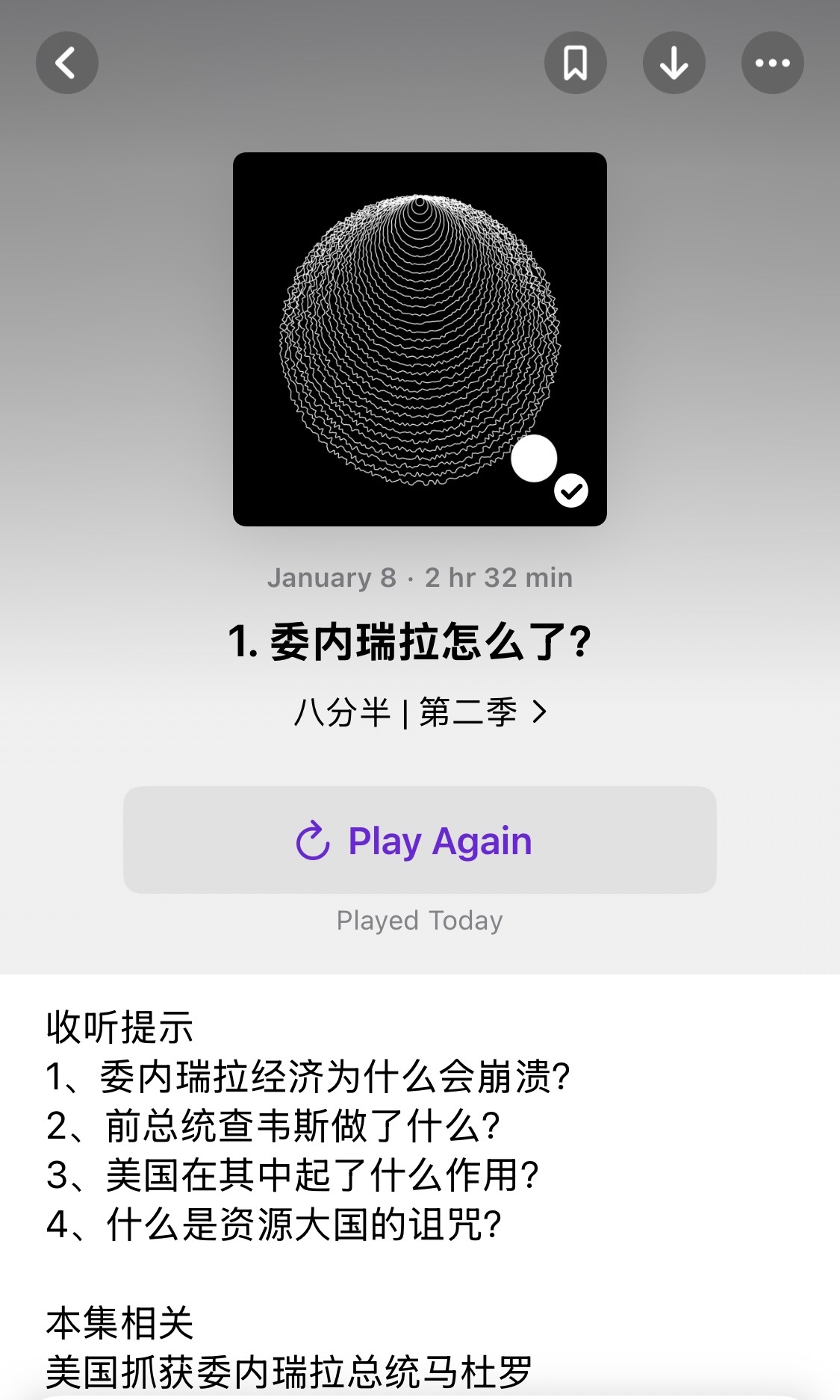Open the show 八分半 | 第二季
Image resolution: width=840 pixels, height=1400 pixels.
[420, 712]
